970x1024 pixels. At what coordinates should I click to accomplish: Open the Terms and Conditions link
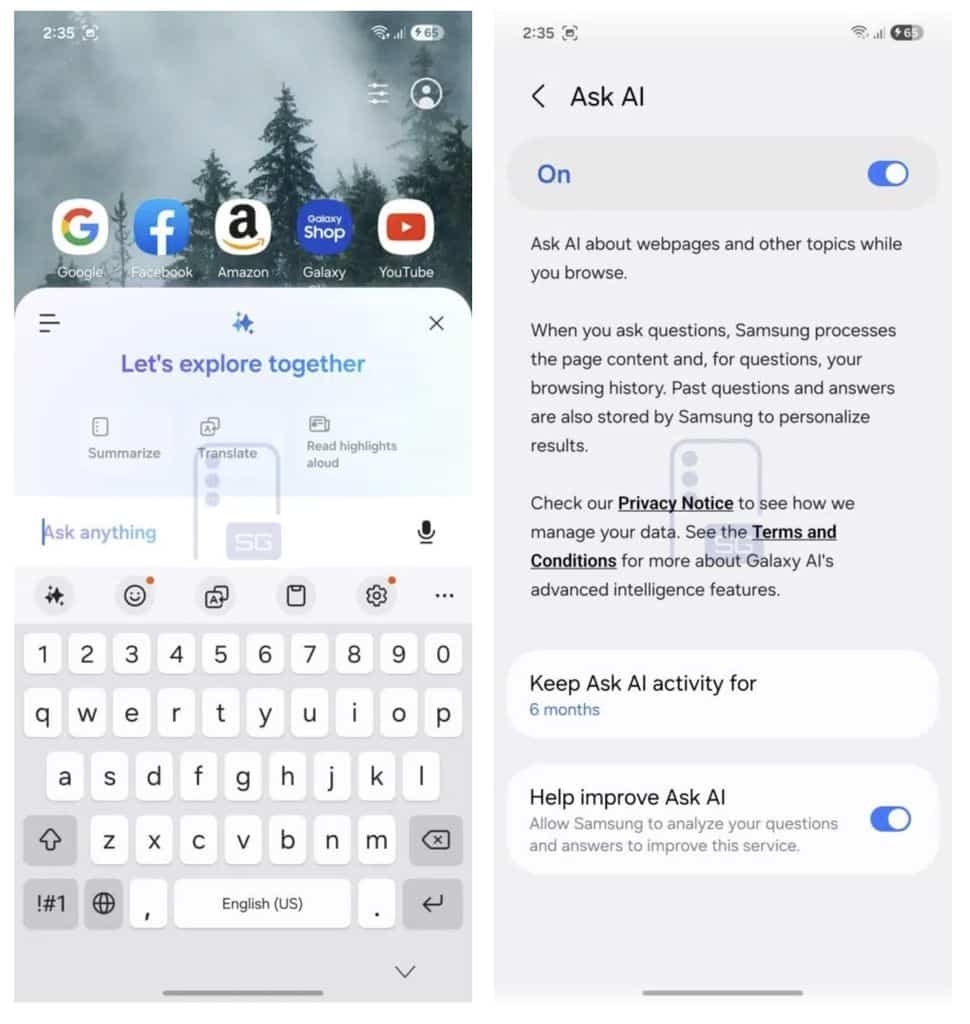(793, 532)
